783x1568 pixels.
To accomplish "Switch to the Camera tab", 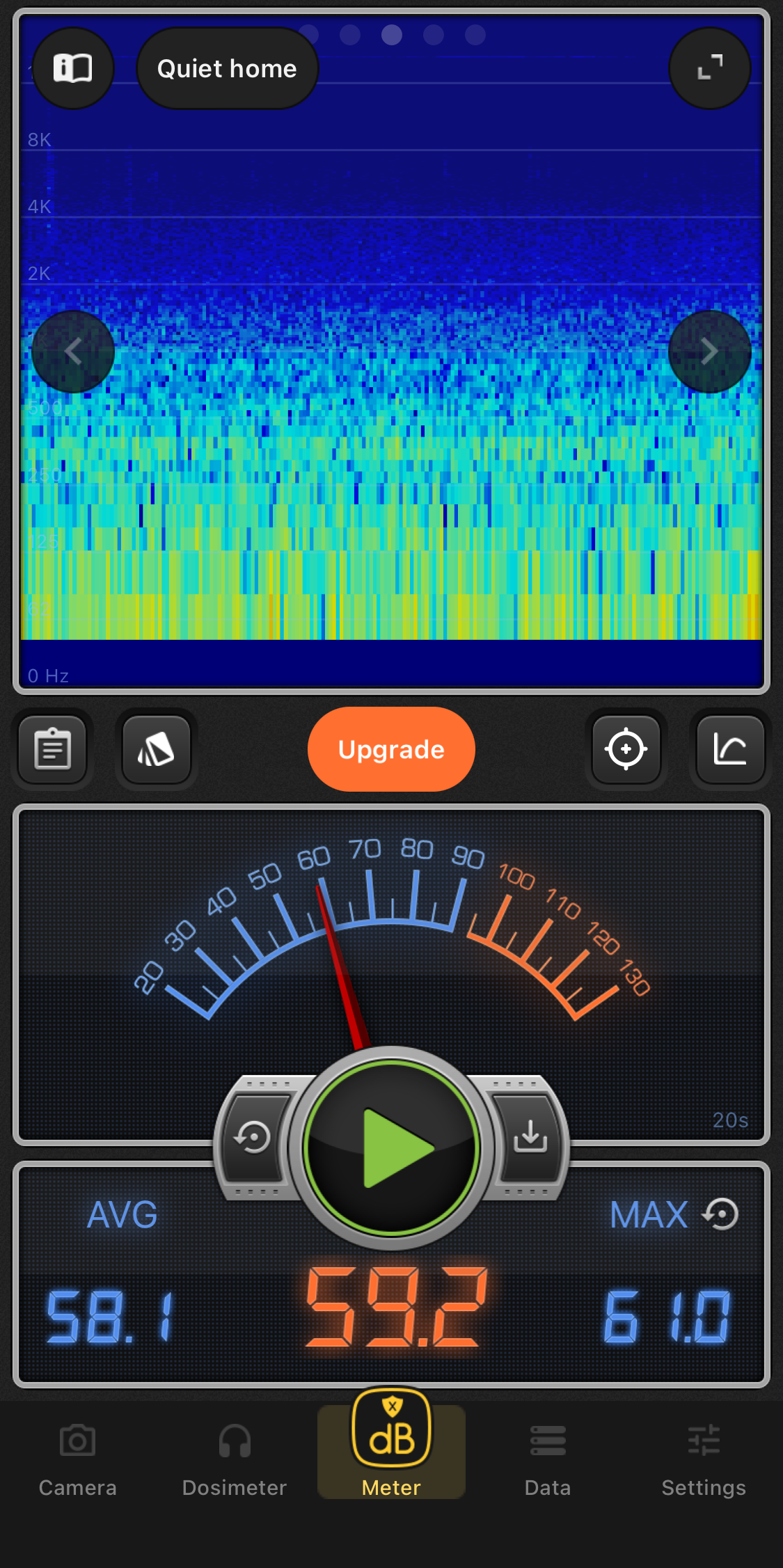I will coord(78,1457).
